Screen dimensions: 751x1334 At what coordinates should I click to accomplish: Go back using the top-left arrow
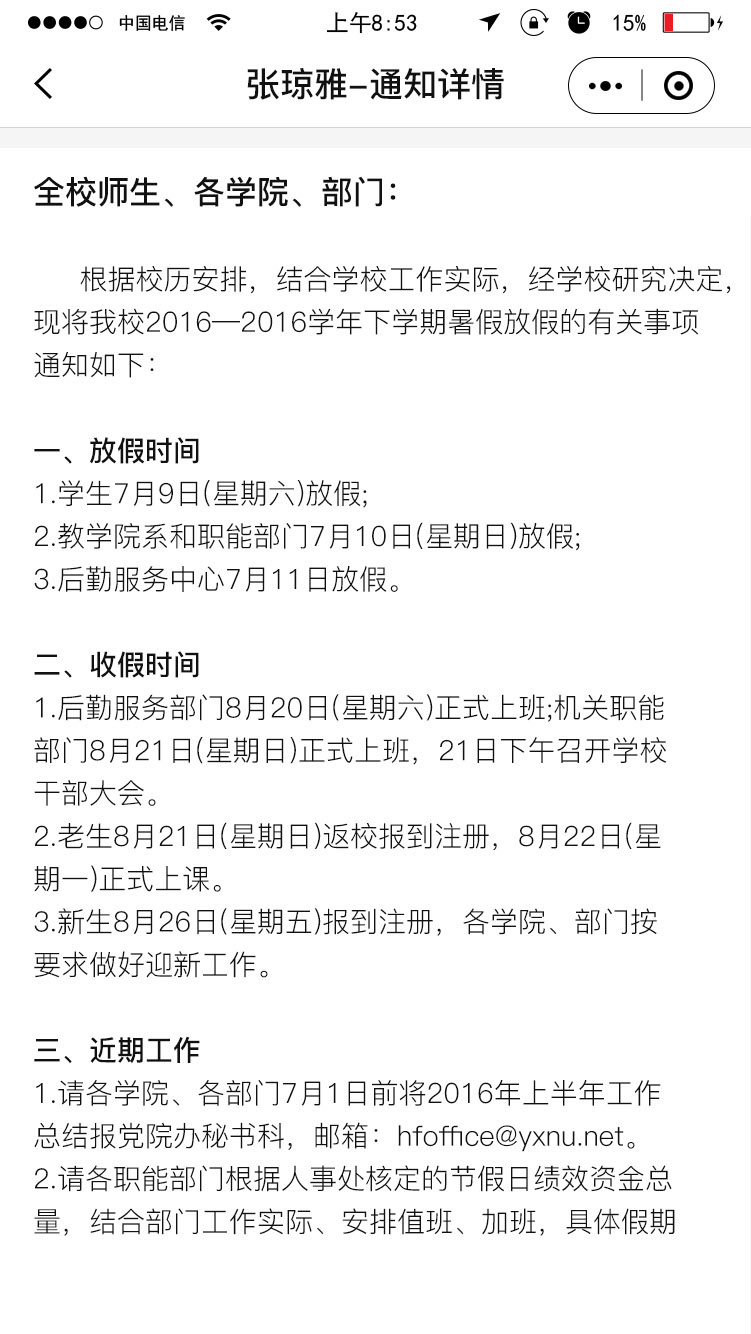(x=43, y=84)
